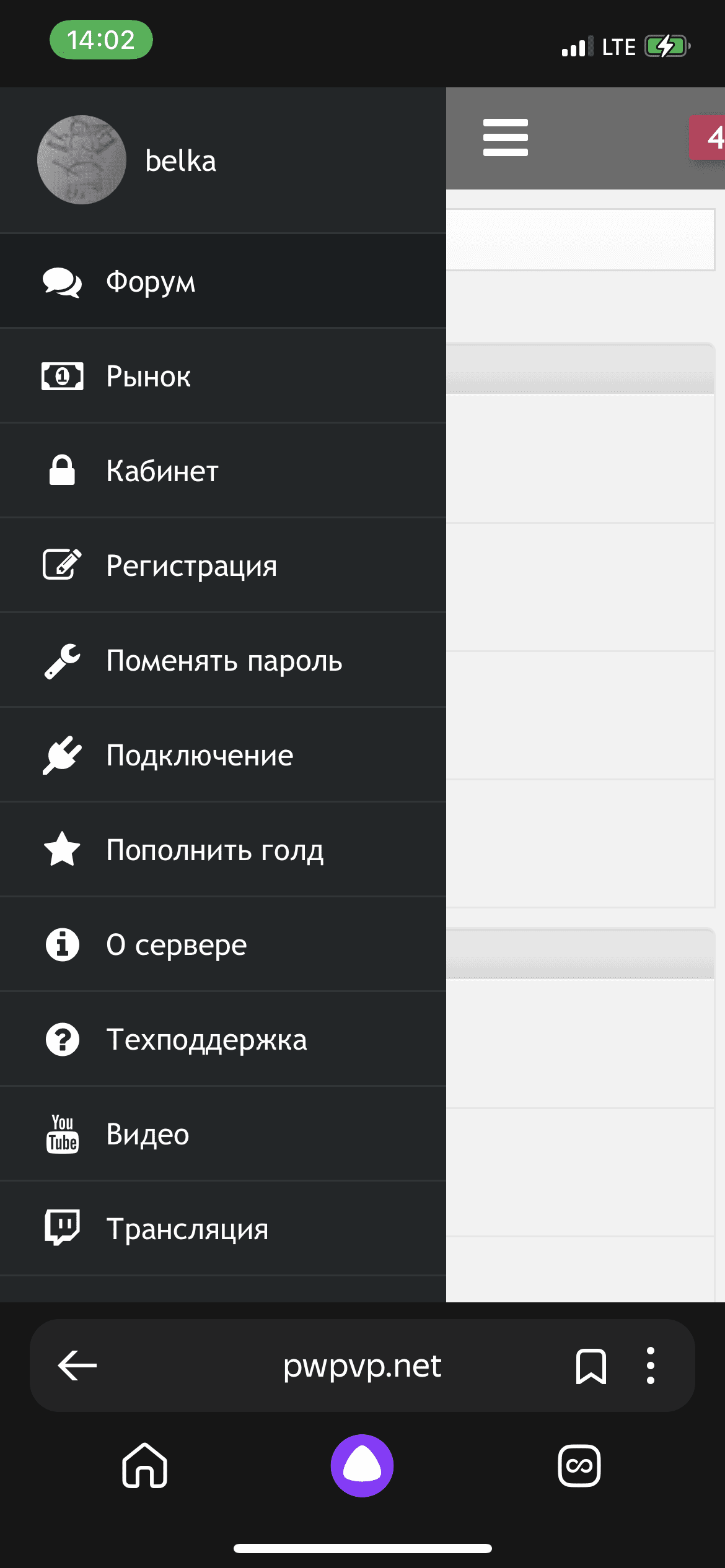Select Кабинет in the navigation menu
The width and height of the screenshot is (725, 1568).
pyautogui.click(x=161, y=471)
